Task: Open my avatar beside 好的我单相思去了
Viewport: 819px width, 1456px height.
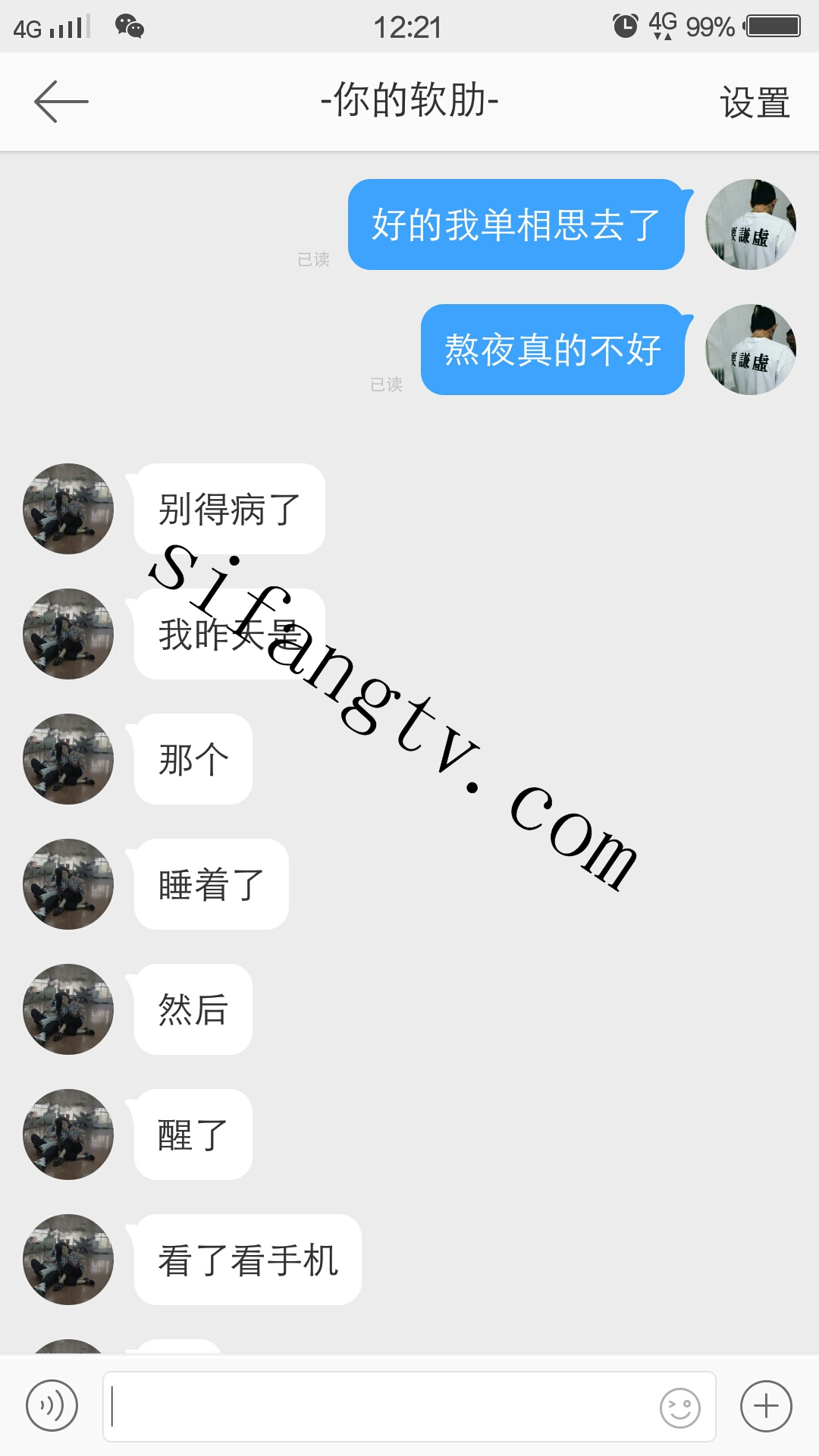Action: pos(750,224)
